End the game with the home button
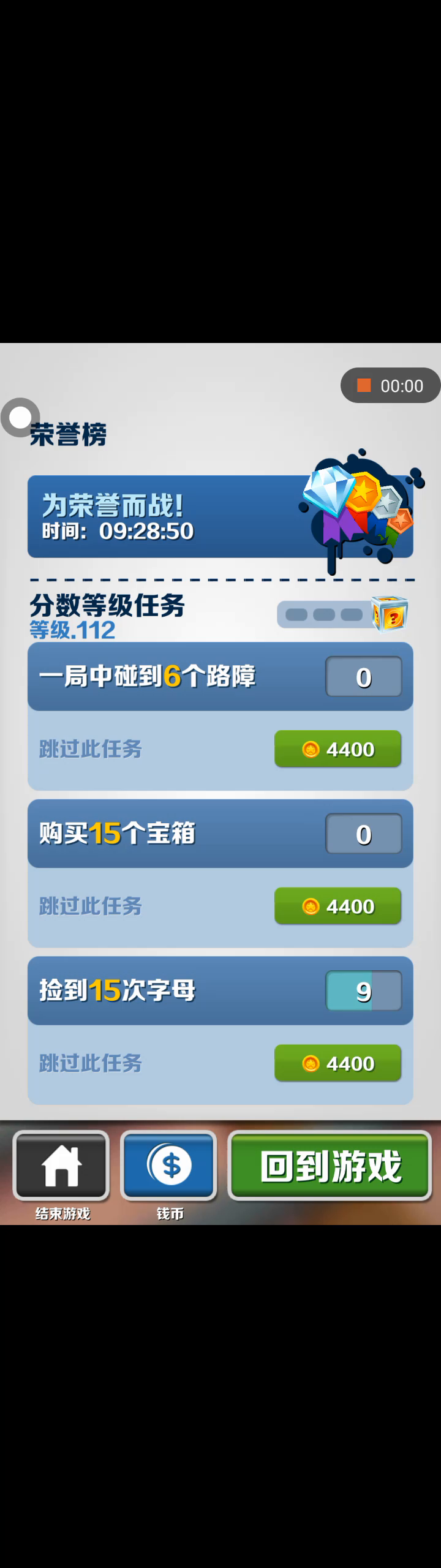The height and width of the screenshot is (1568, 441). click(x=61, y=1166)
